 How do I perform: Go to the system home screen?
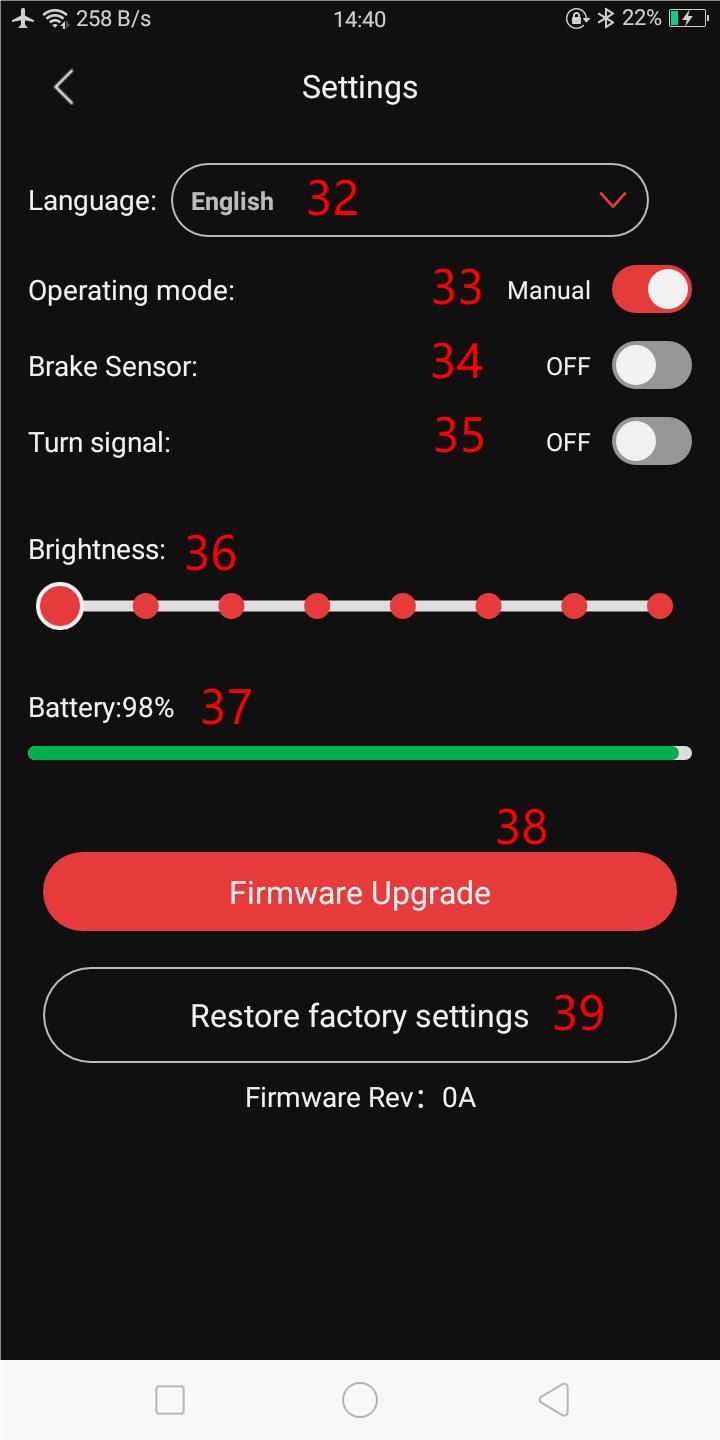pos(360,1400)
